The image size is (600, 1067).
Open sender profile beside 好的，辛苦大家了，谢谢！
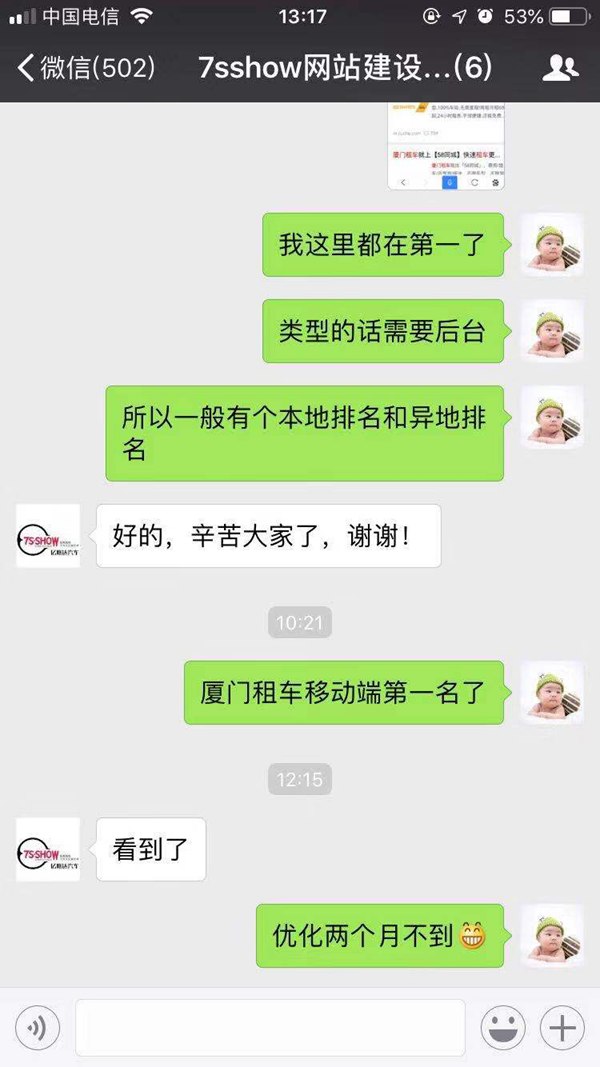coord(48,536)
